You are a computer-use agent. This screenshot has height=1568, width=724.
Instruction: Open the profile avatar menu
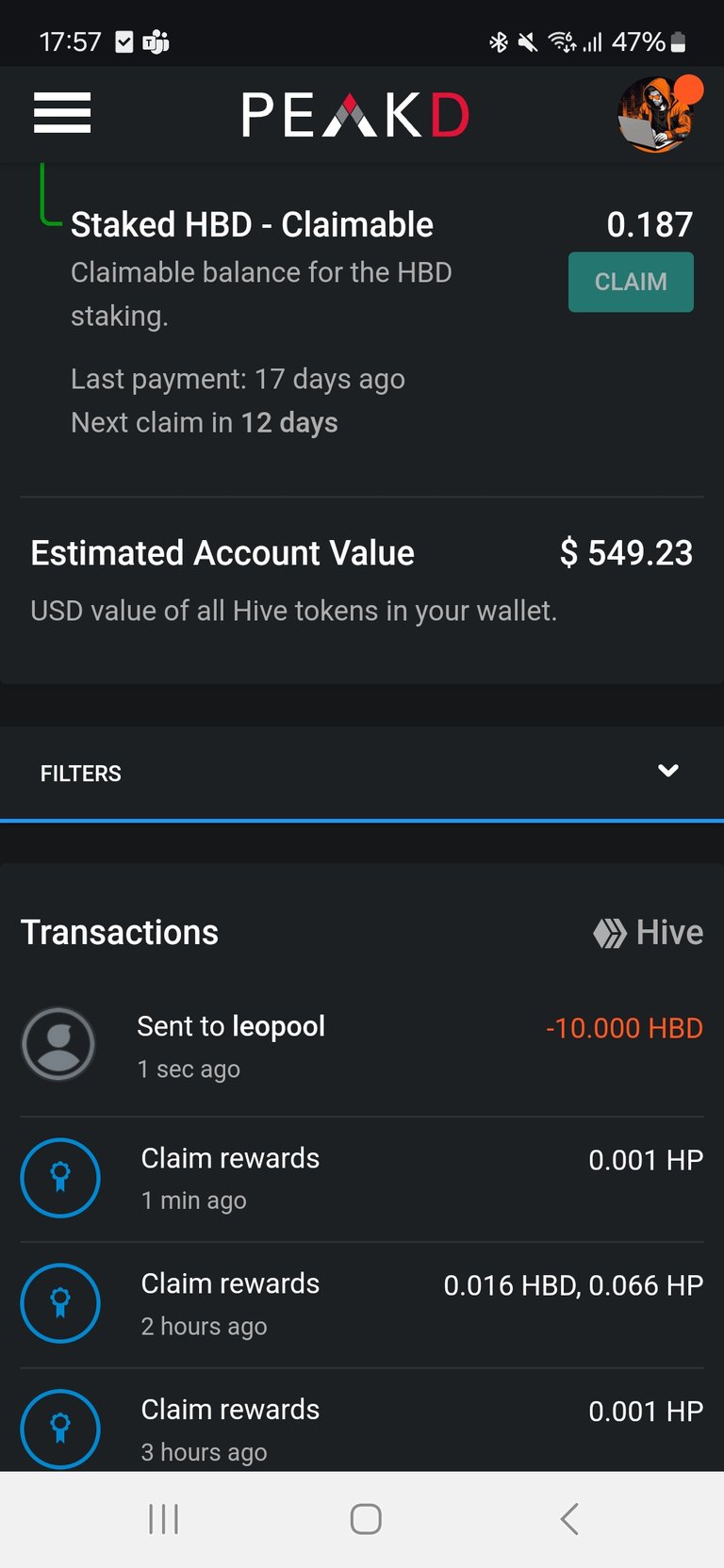[657, 113]
